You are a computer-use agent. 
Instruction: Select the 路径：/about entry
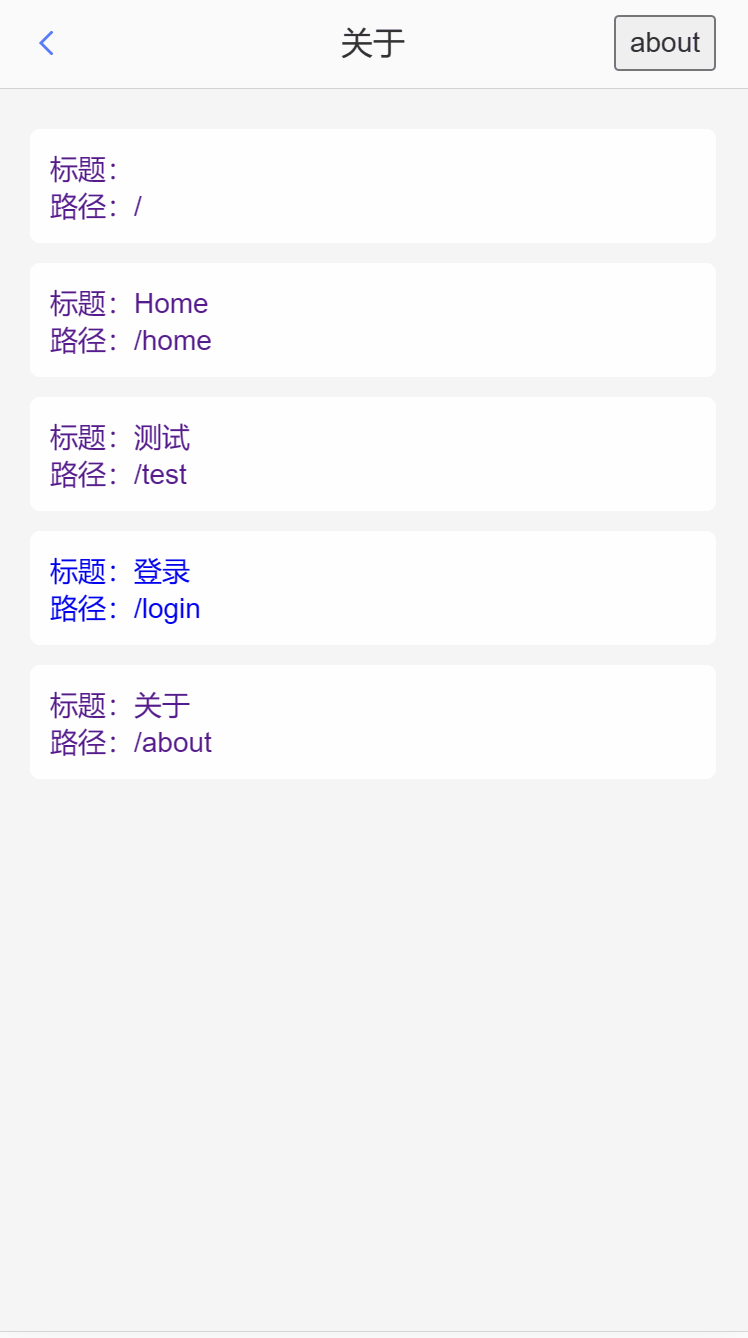pyautogui.click(x=131, y=742)
